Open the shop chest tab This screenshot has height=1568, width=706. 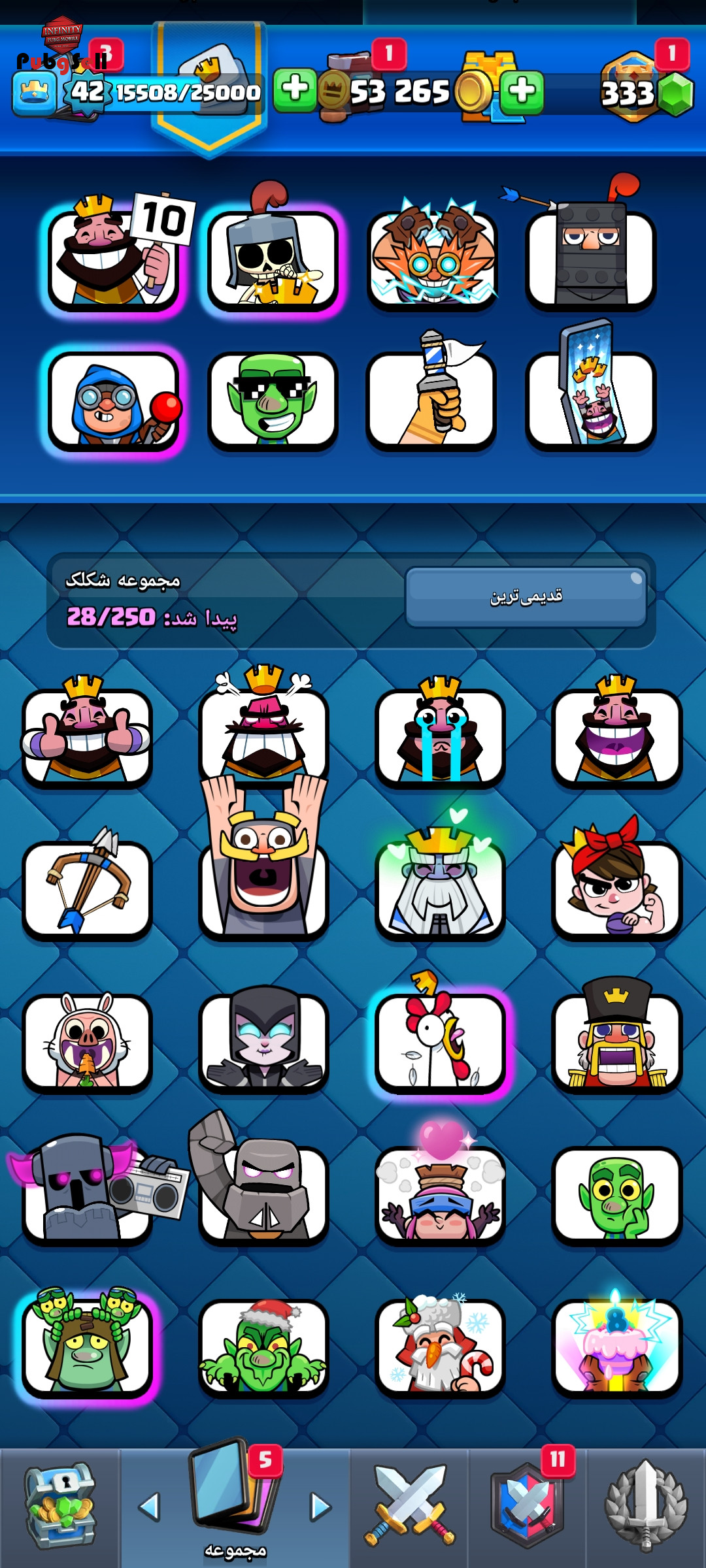click(60, 1507)
